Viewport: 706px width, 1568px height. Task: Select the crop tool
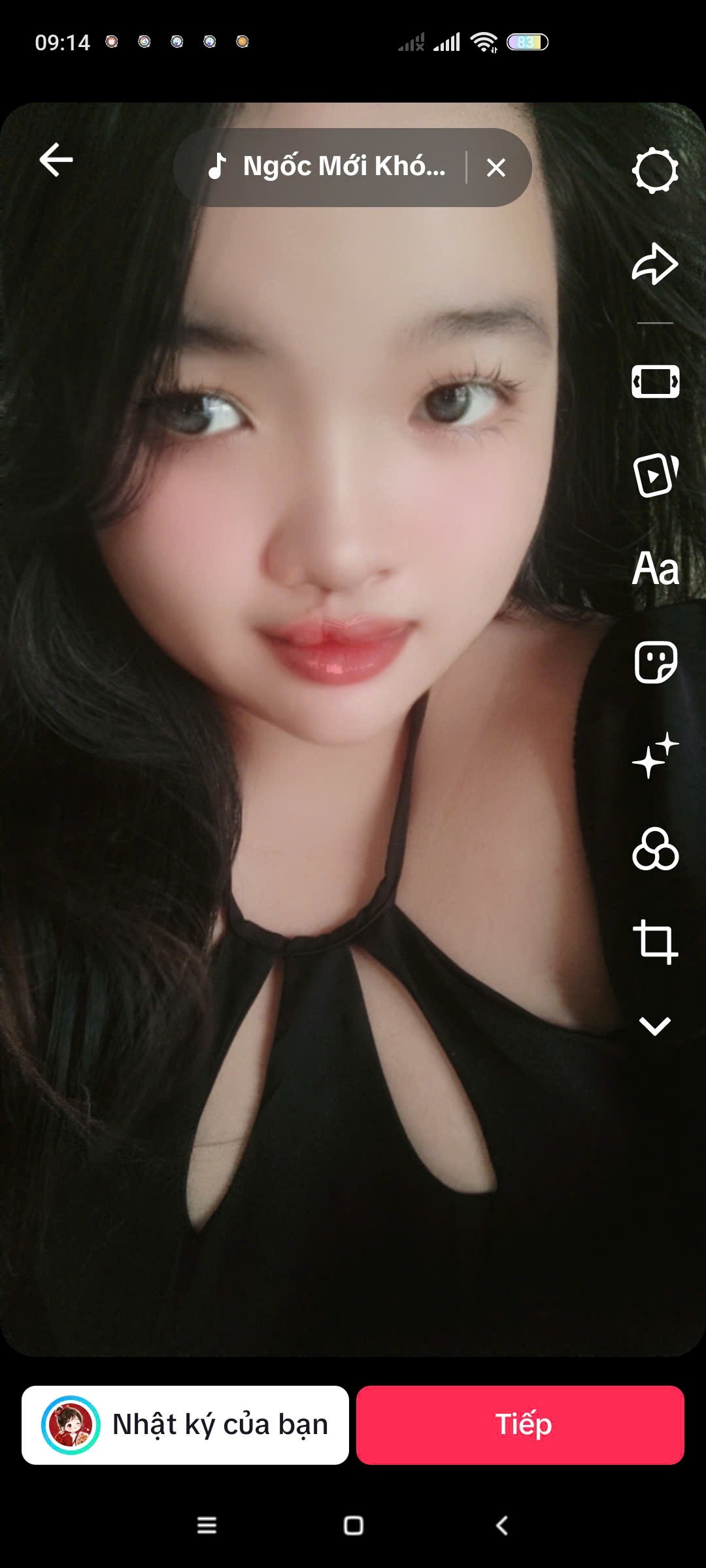[655, 942]
